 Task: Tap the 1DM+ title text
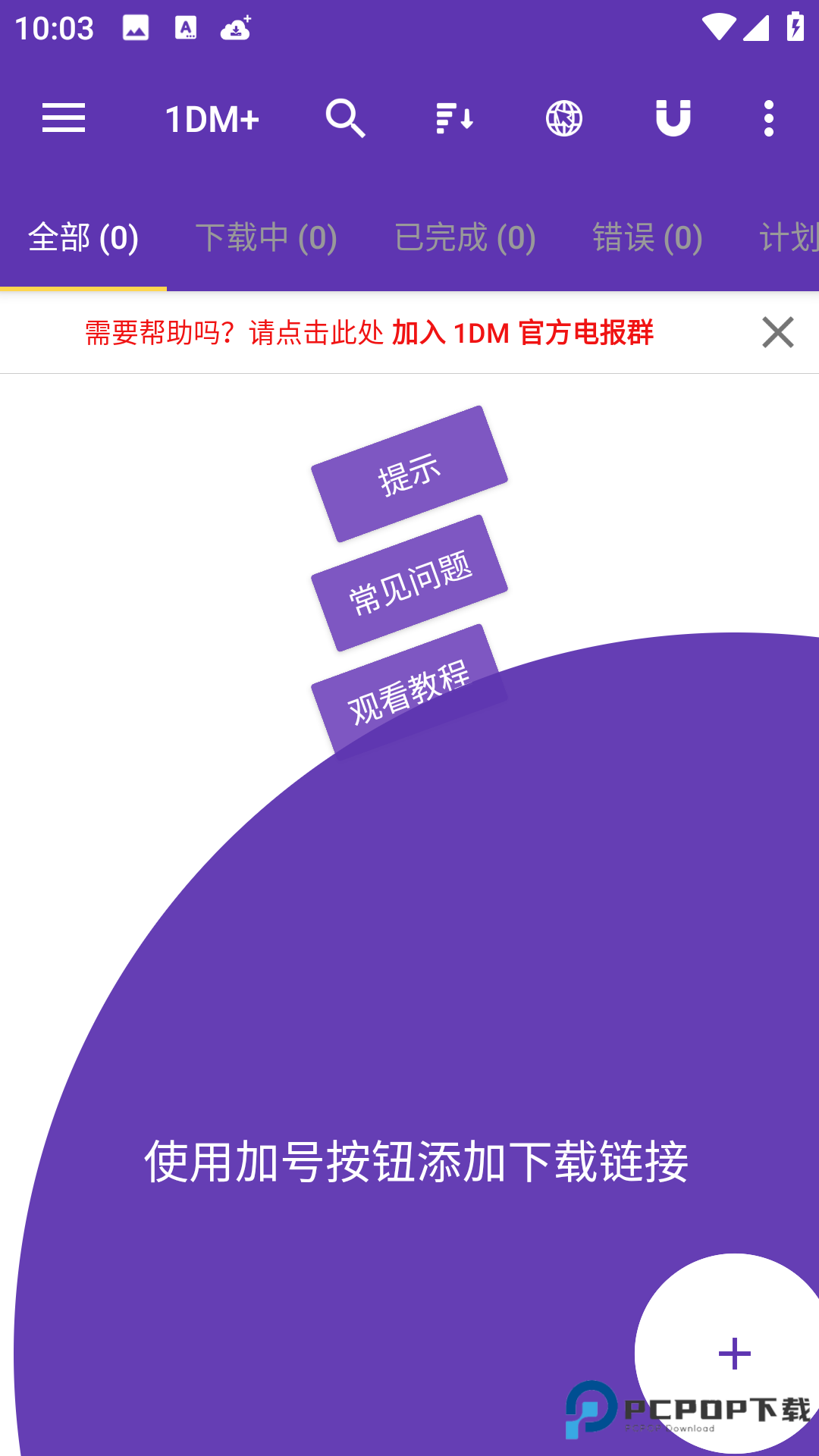[x=212, y=118]
